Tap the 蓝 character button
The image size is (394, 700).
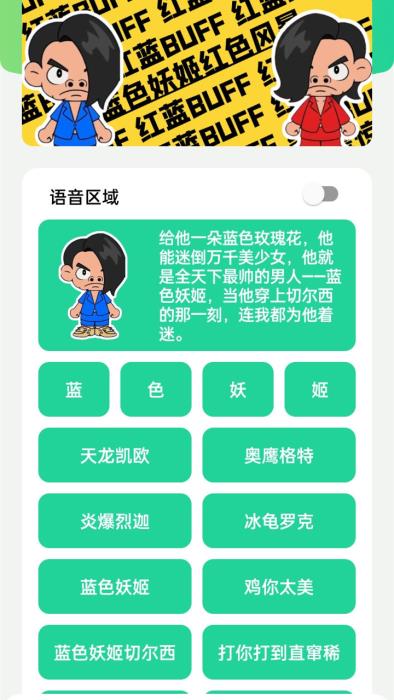(x=74, y=389)
